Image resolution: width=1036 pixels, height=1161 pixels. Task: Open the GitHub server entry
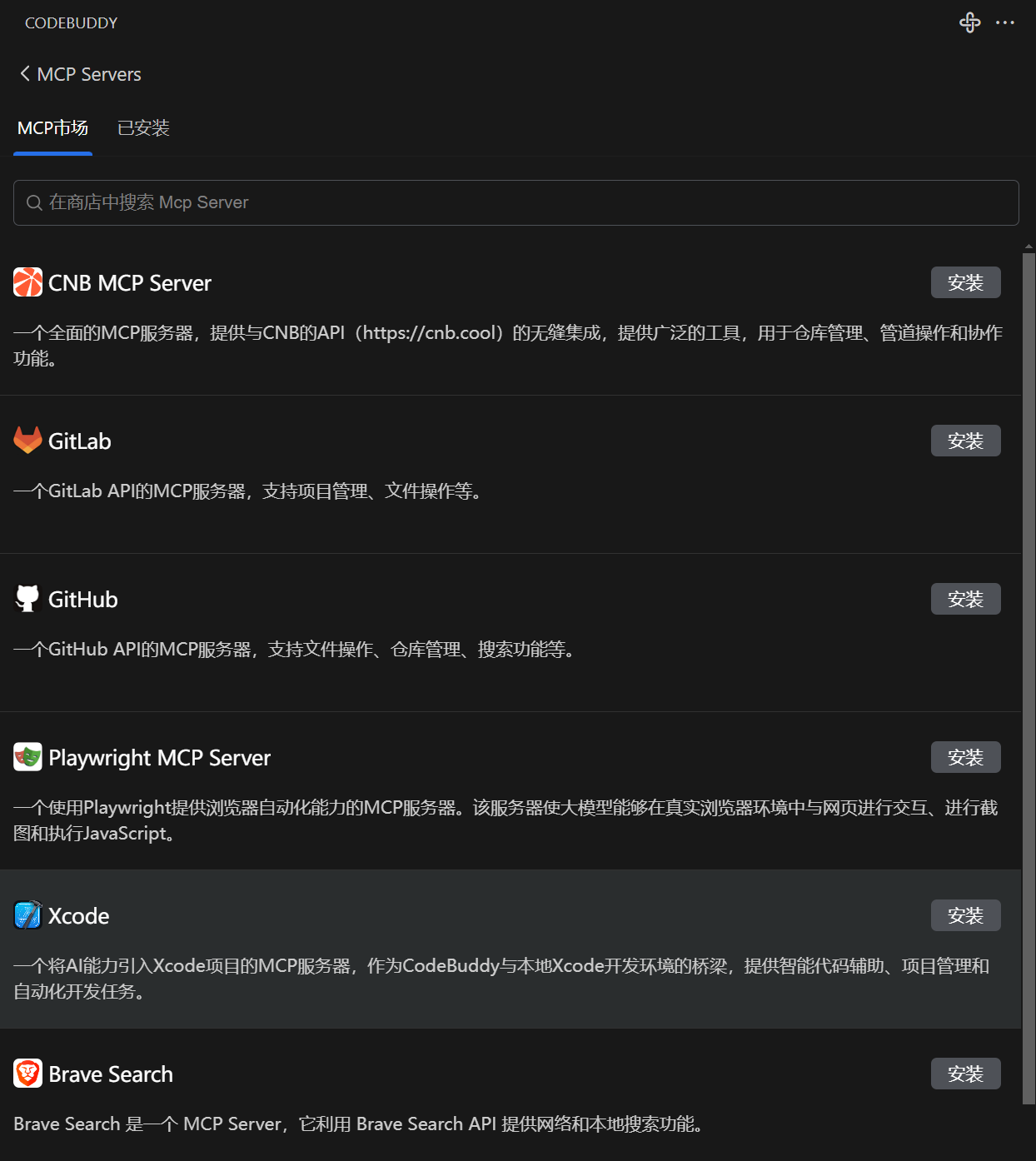[x=82, y=600]
